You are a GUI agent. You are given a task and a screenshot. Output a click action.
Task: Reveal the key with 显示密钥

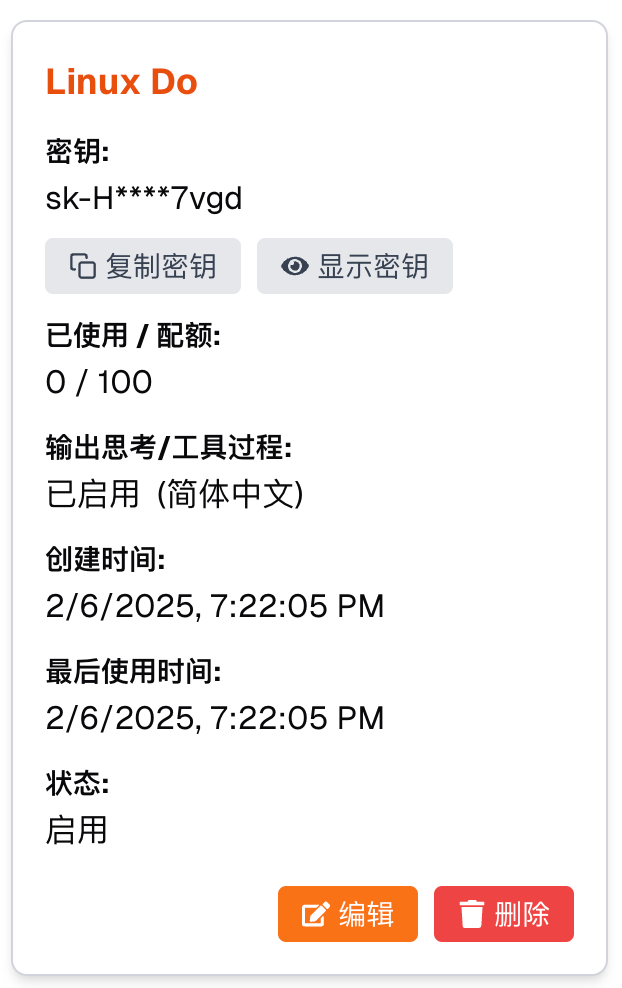355,266
